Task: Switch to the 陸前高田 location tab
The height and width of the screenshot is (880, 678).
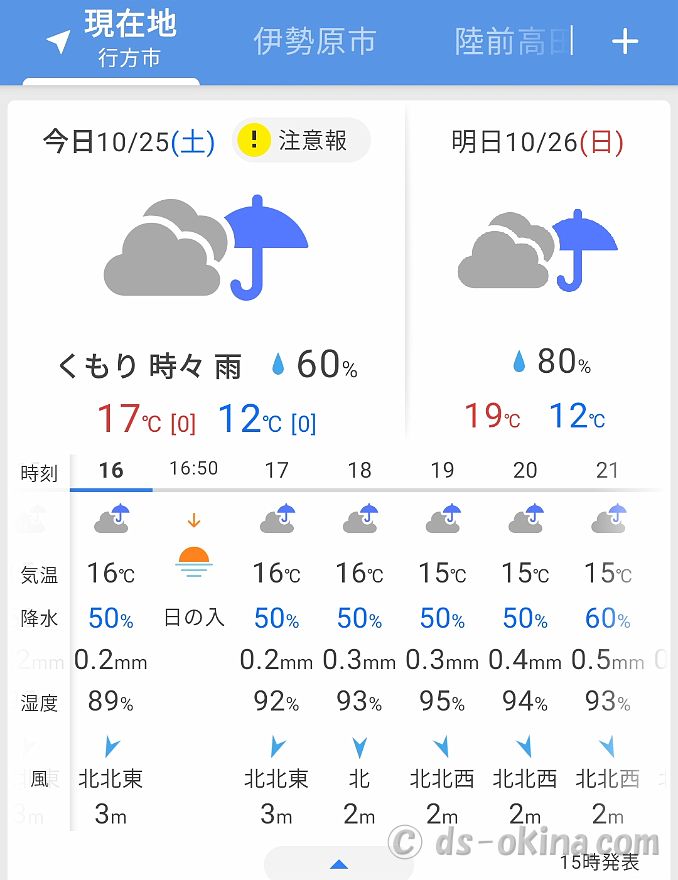Action: coord(513,41)
